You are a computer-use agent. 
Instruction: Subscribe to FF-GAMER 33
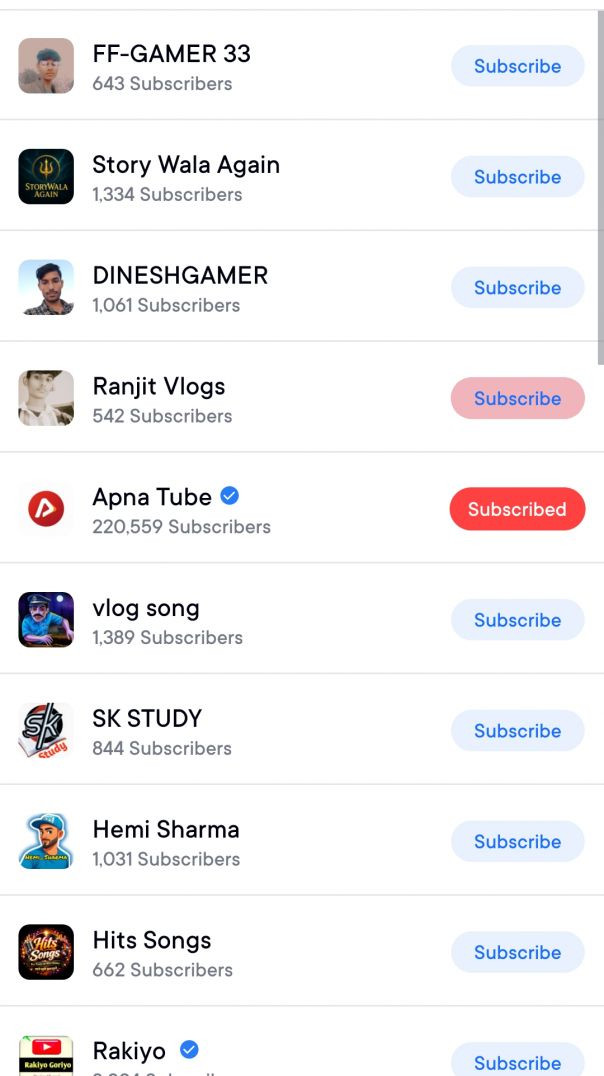click(x=517, y=66)
